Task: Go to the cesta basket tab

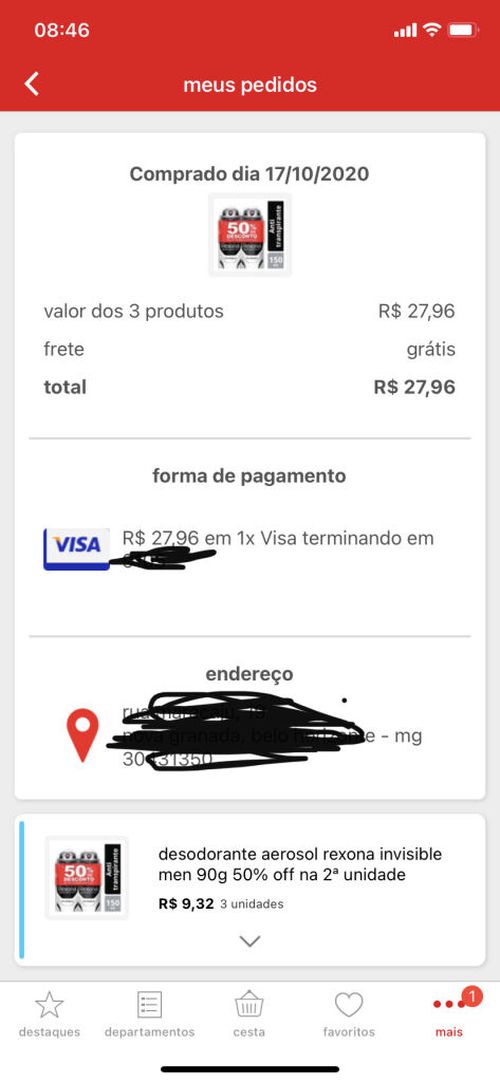Action: point(249,1015)
